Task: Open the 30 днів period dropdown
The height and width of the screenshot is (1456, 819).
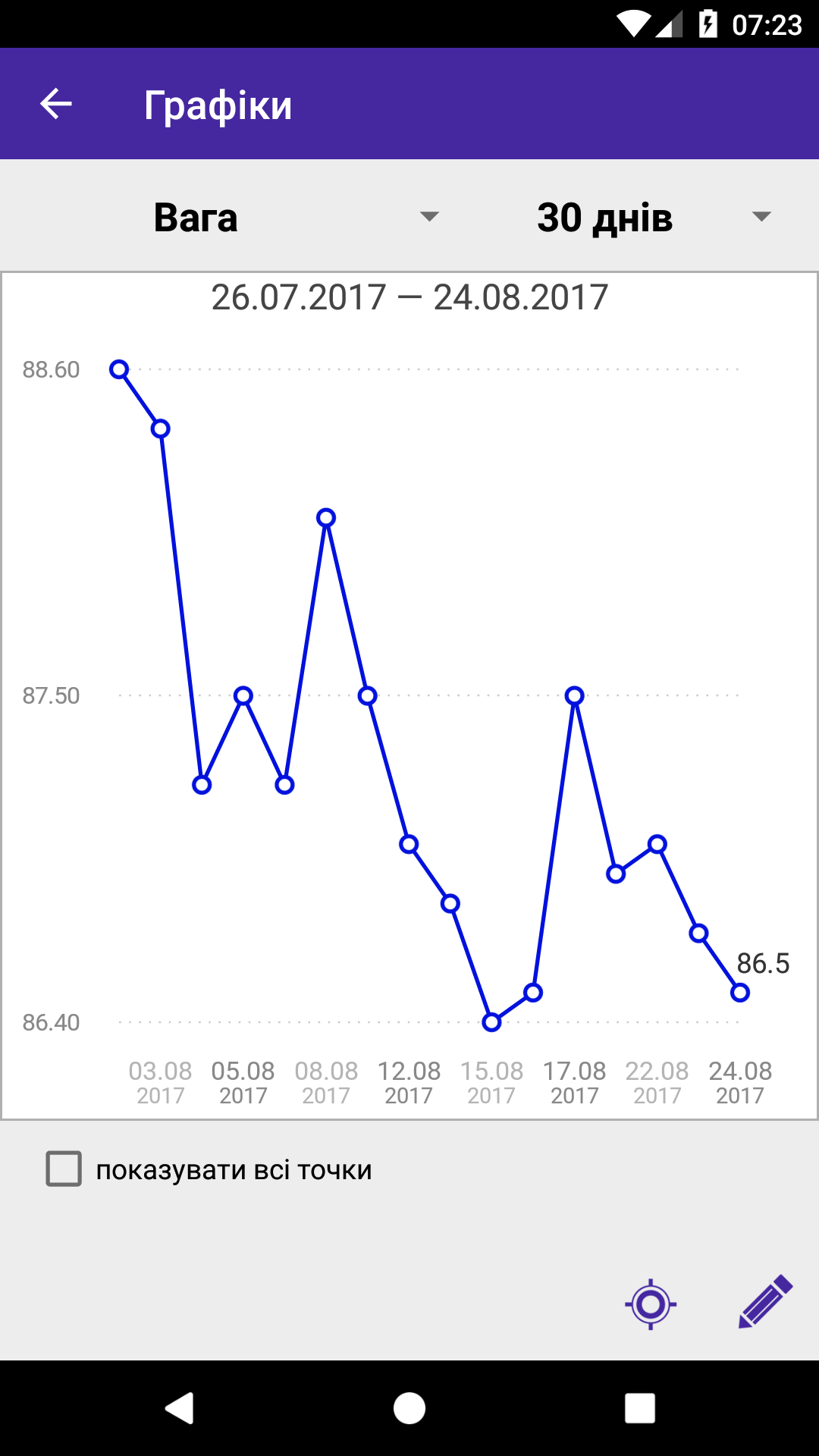Action: (652, 218)
